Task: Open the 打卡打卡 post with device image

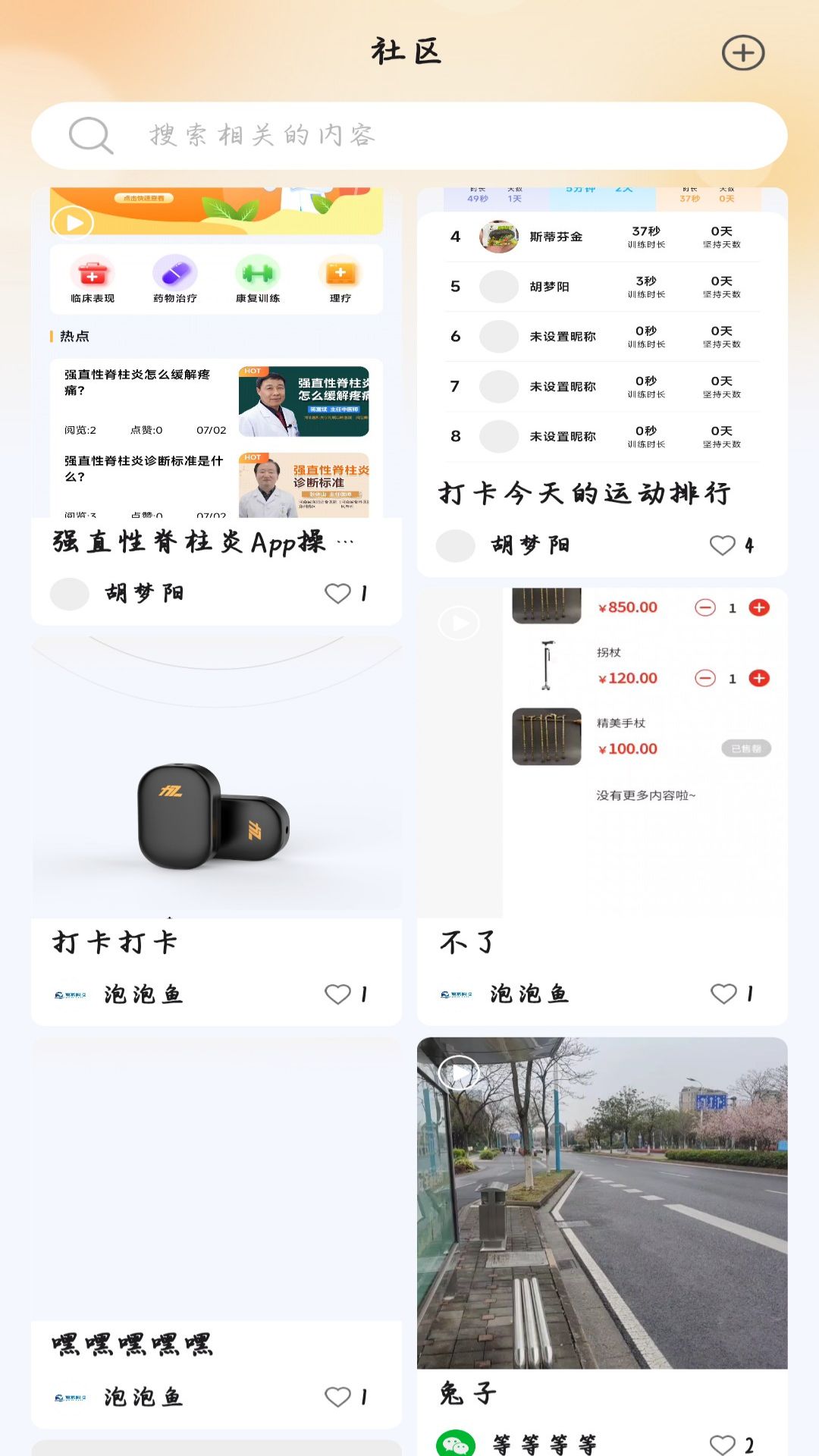Action: click(x=216, y=773)
